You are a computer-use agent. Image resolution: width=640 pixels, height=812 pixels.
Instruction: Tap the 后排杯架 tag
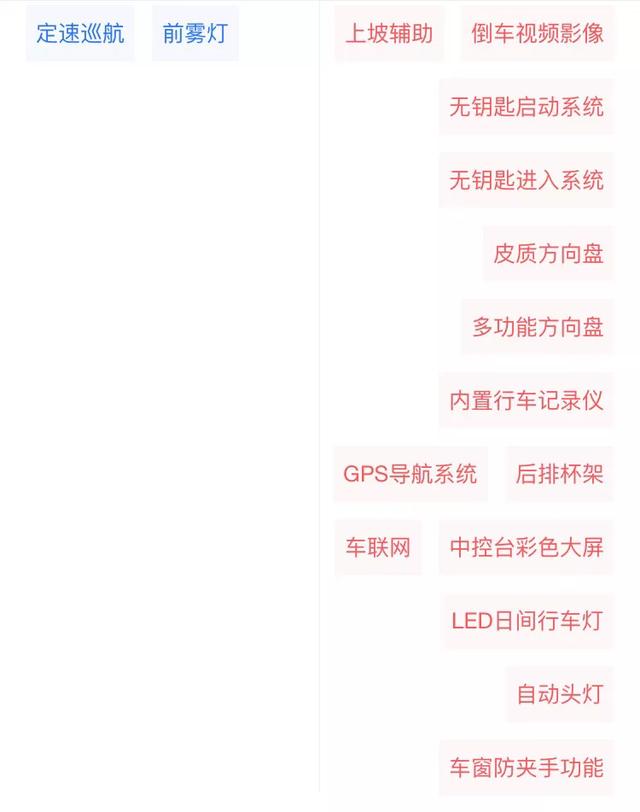coord(559,474)
